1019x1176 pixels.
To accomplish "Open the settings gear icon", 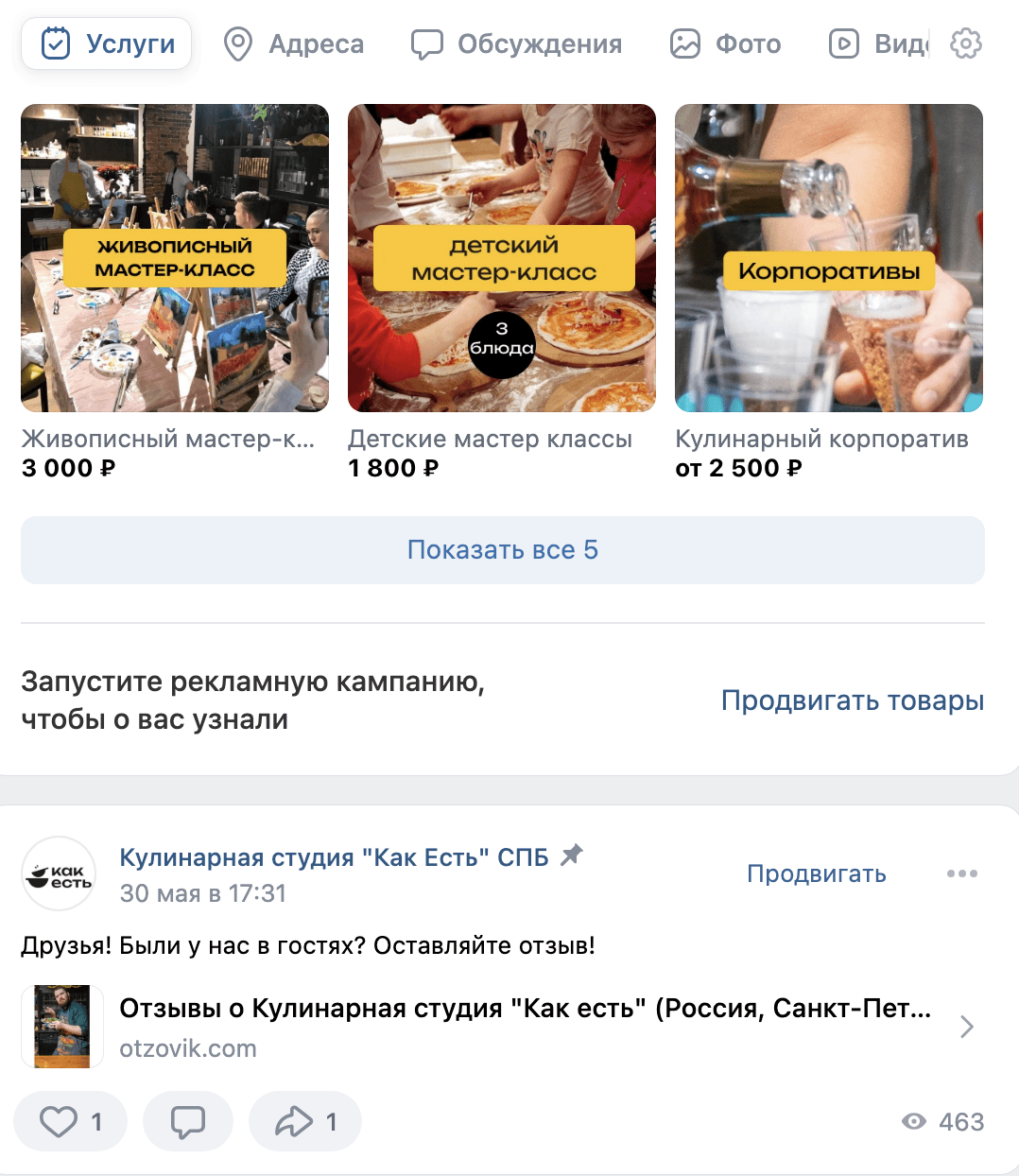I will 965,43.
